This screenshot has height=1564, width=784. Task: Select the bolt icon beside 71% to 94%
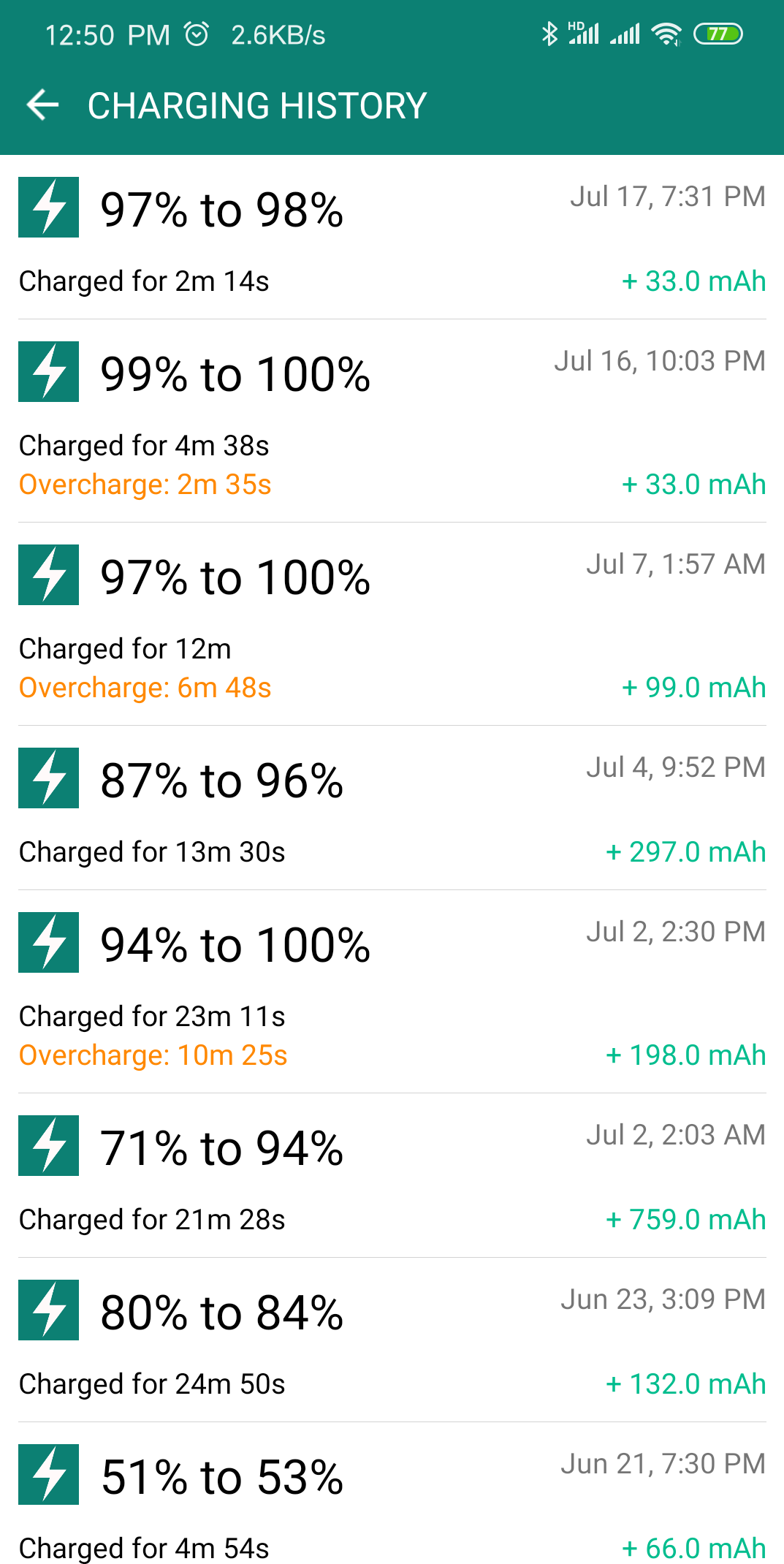click(x=47, y=1145)
